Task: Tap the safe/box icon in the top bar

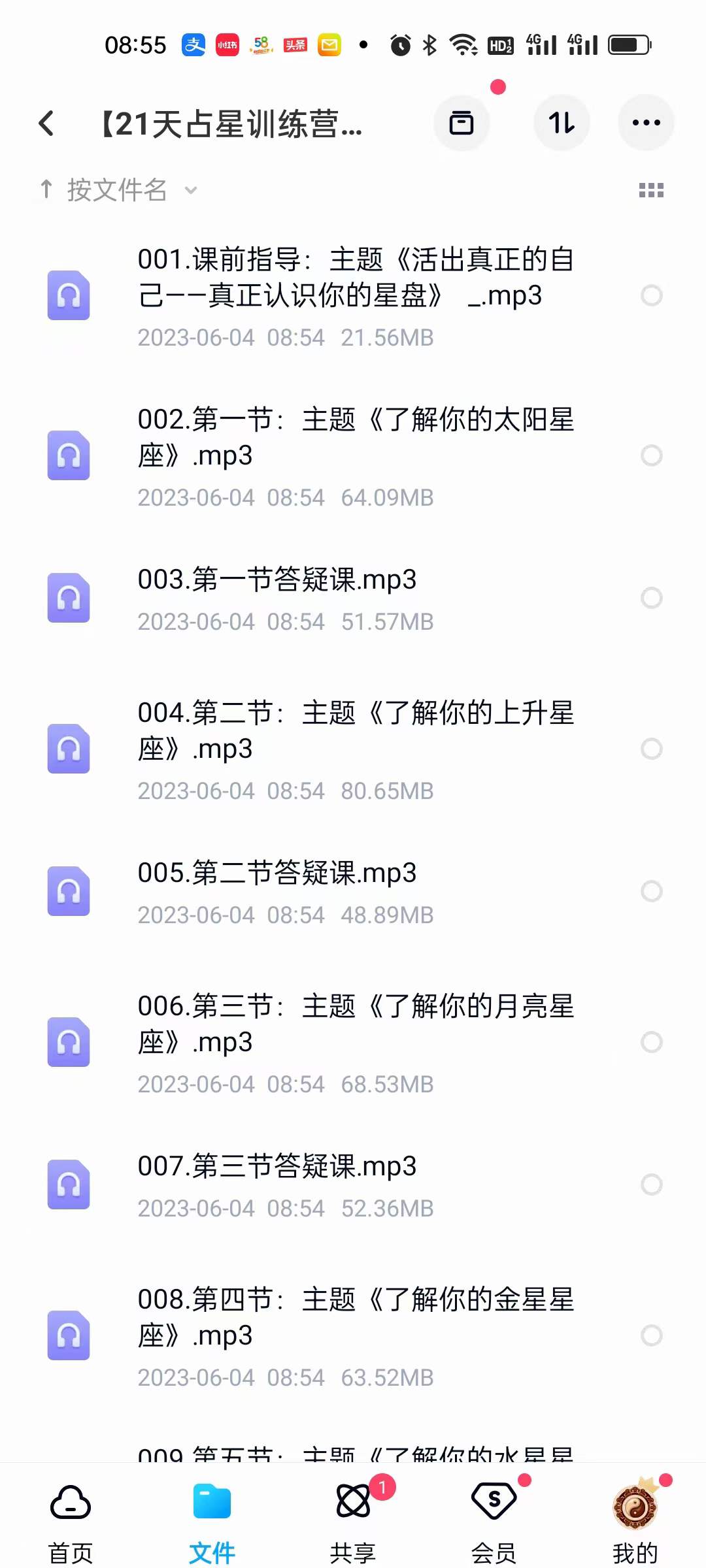Action: 462,123
